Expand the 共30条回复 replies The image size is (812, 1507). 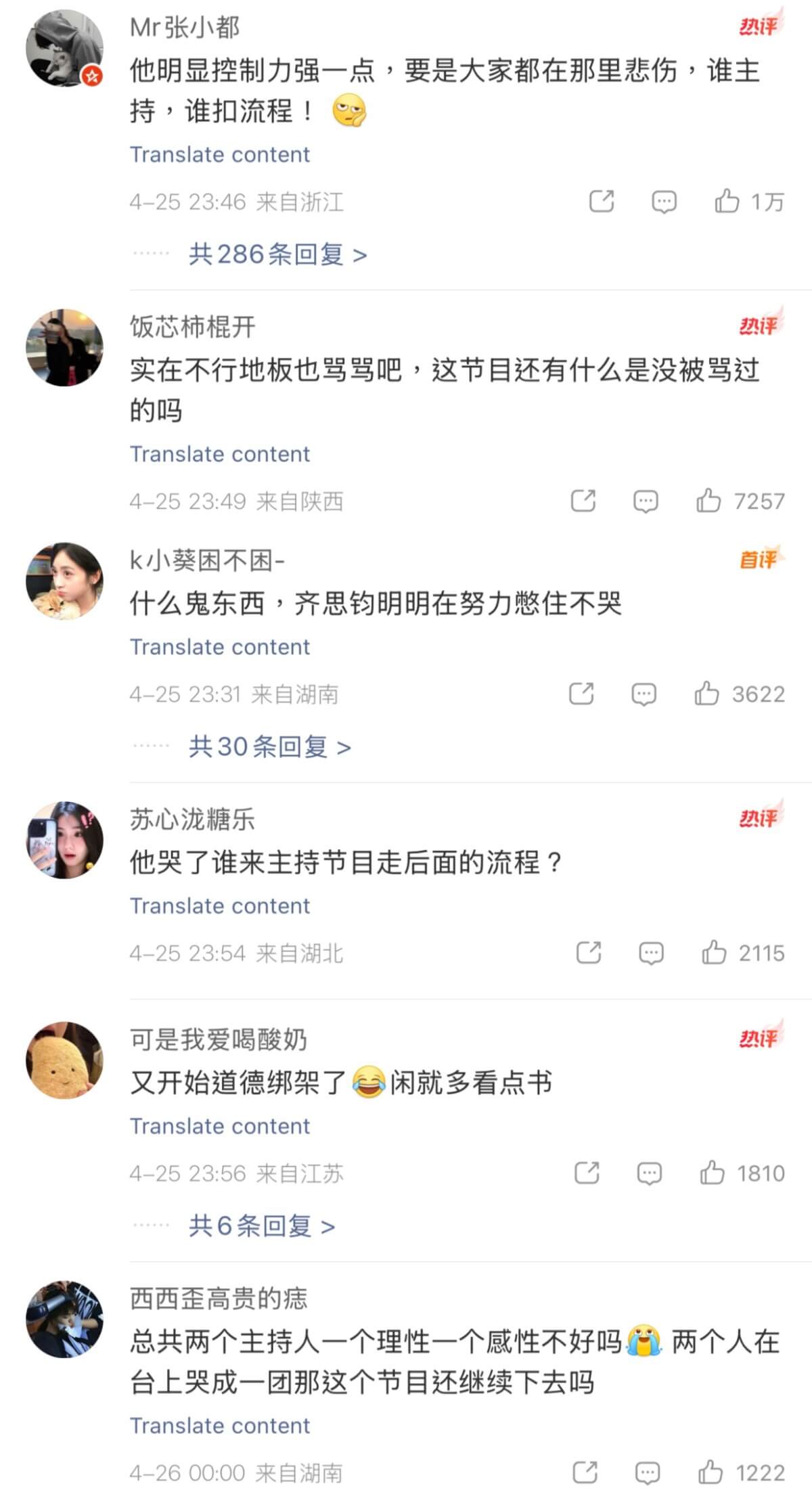[x=269, y=747]
